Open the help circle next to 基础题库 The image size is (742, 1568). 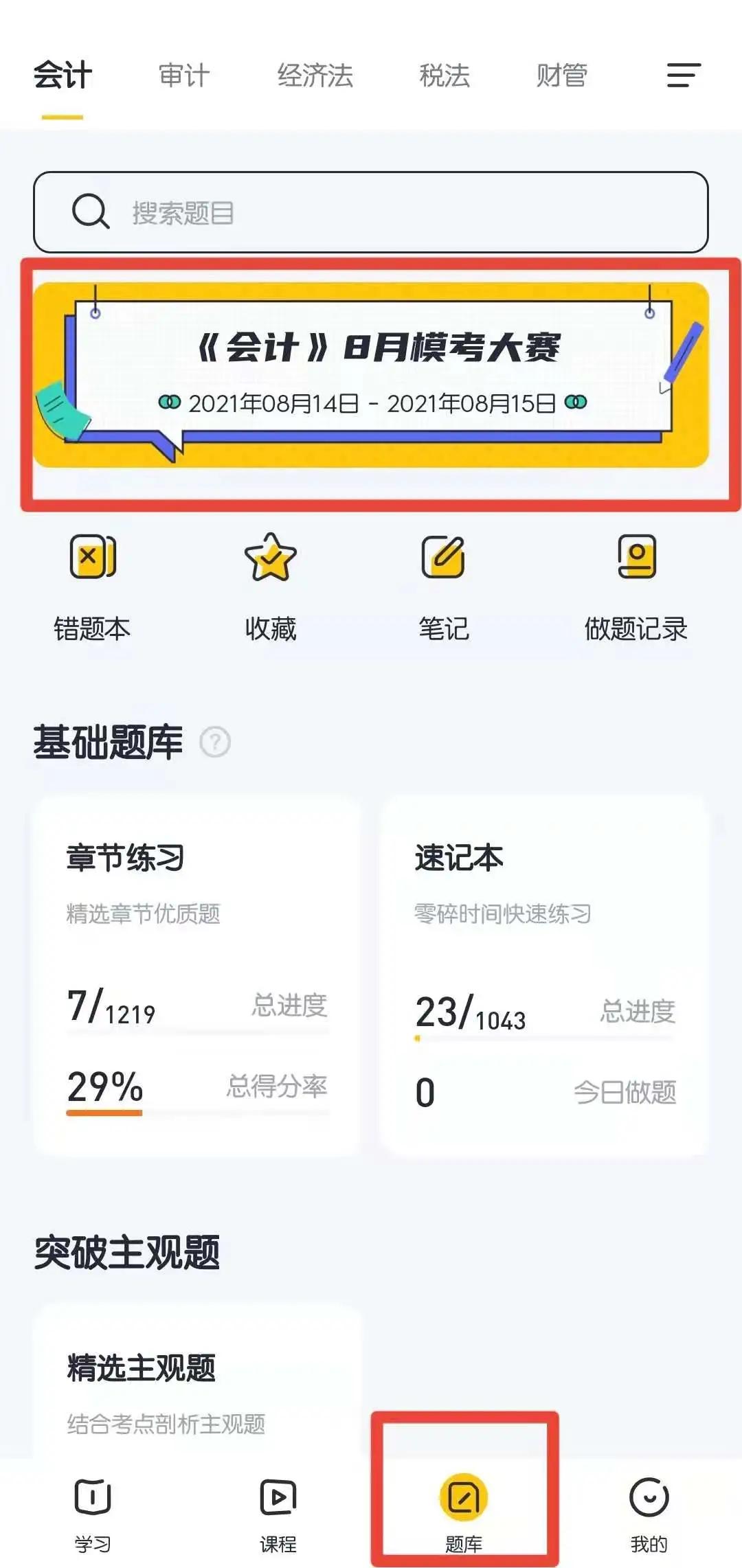(215, 742)
